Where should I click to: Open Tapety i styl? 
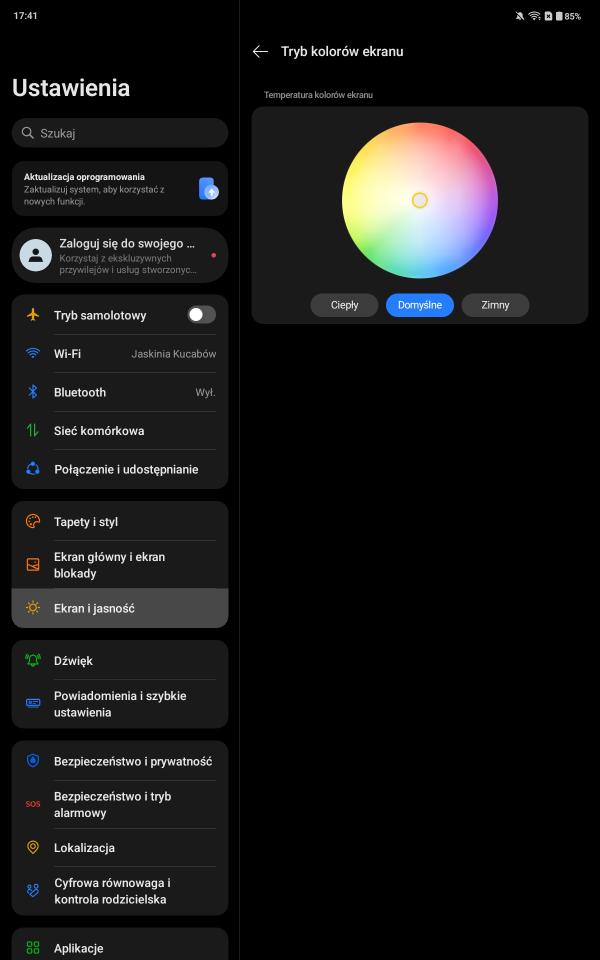point(120,522)
